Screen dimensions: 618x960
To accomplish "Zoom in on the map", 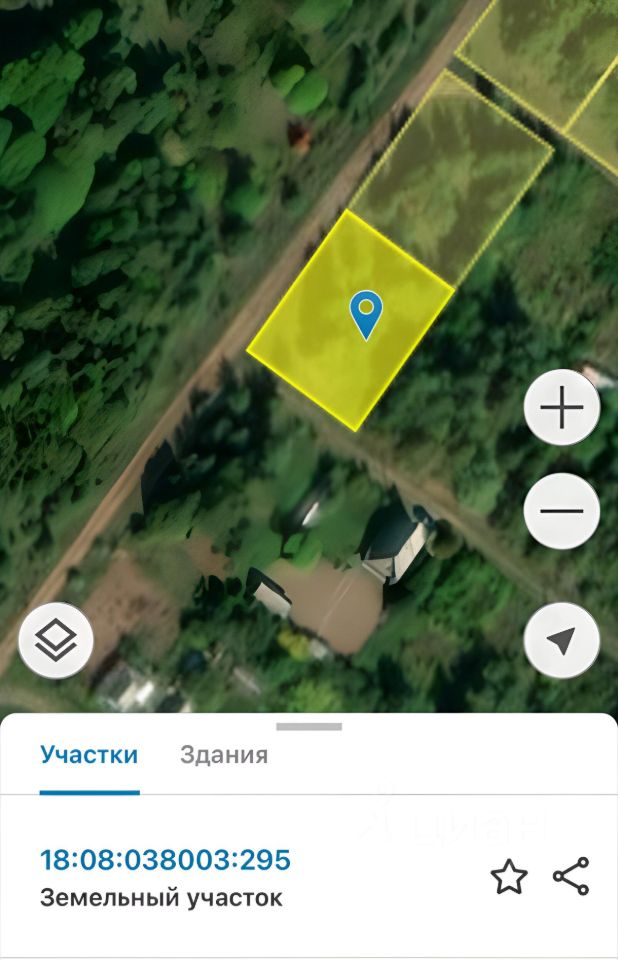I will (561, 408).
